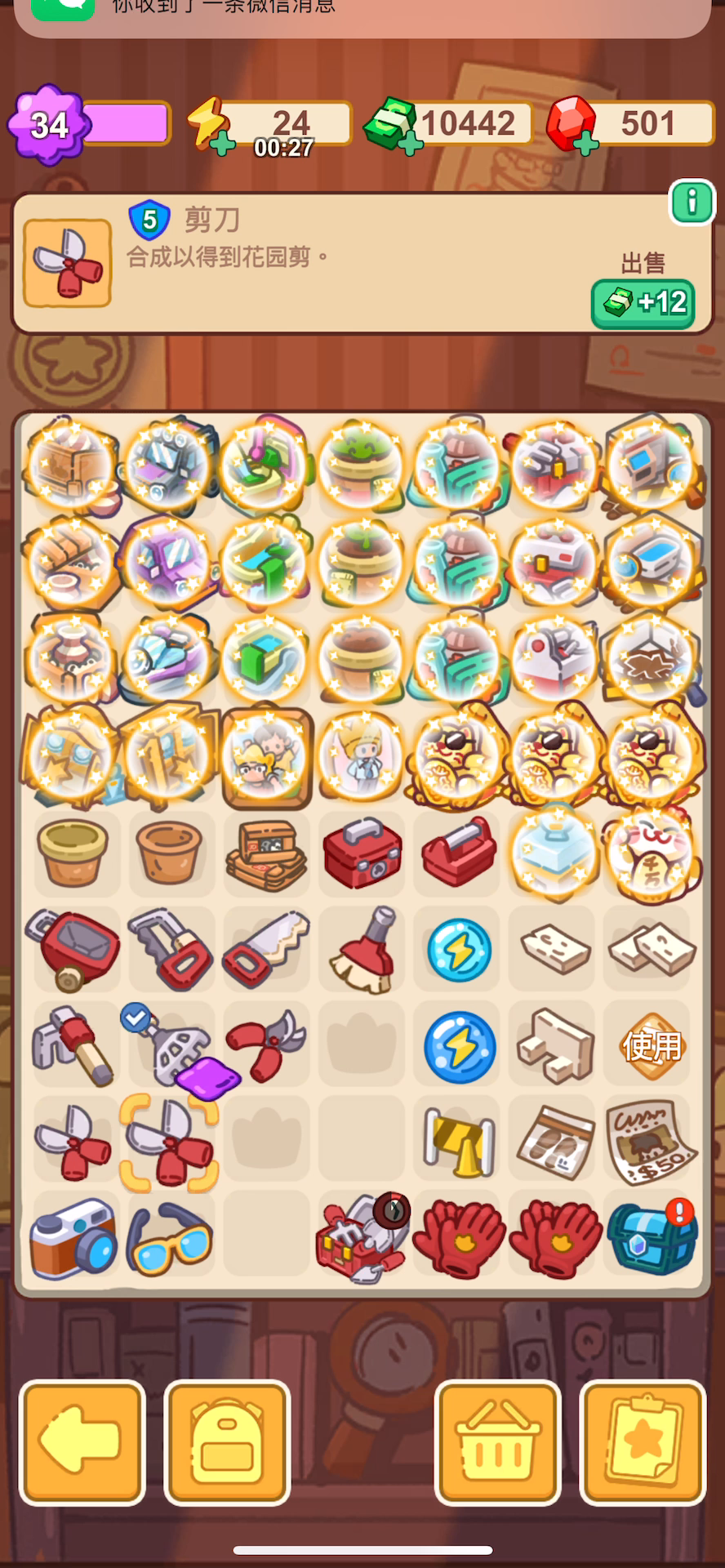Open the clipboard star tasks

pos(643,1441)
